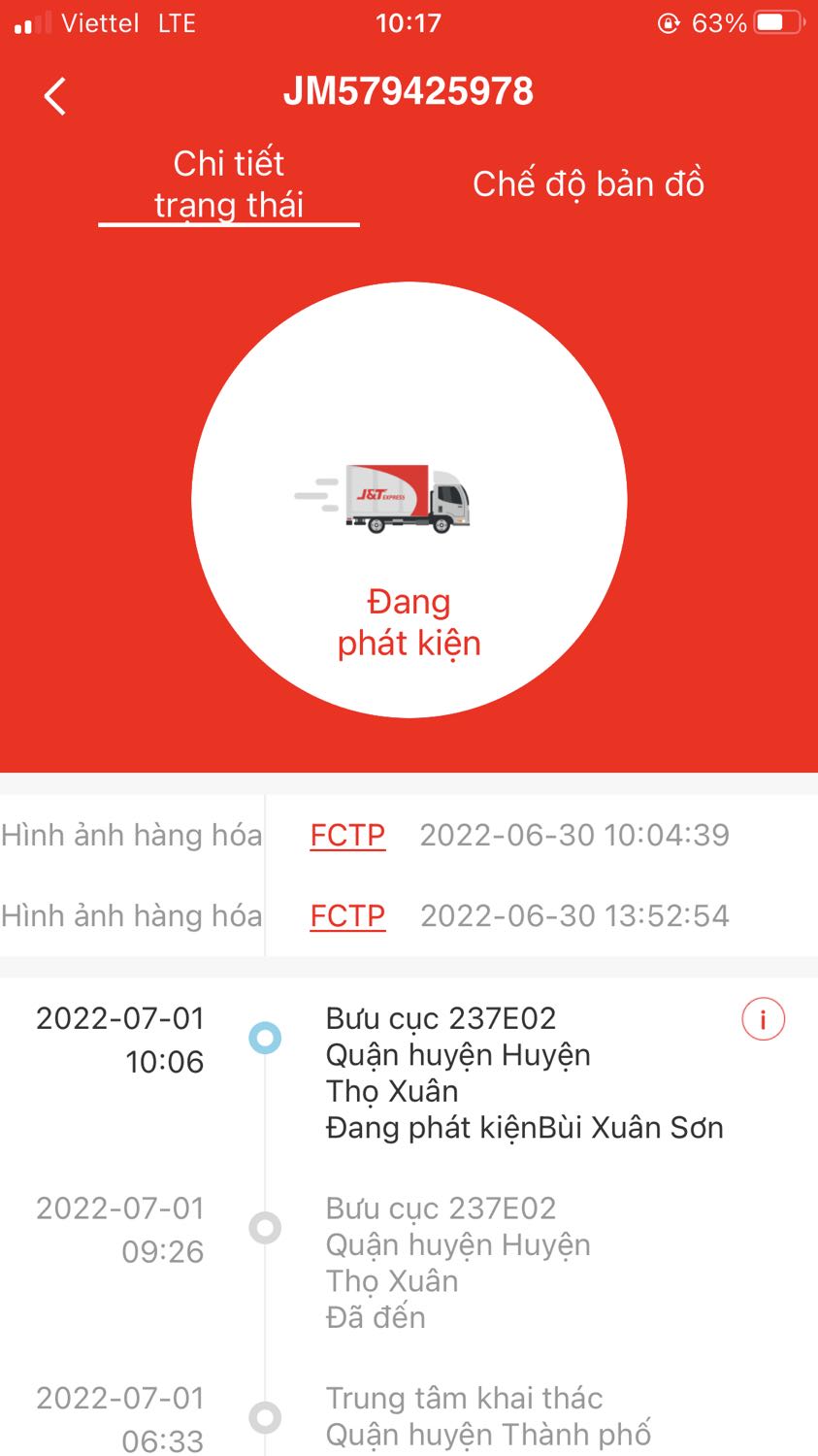Open the second FCTP cargo image link
The image size is (818, 1456).
346,915
